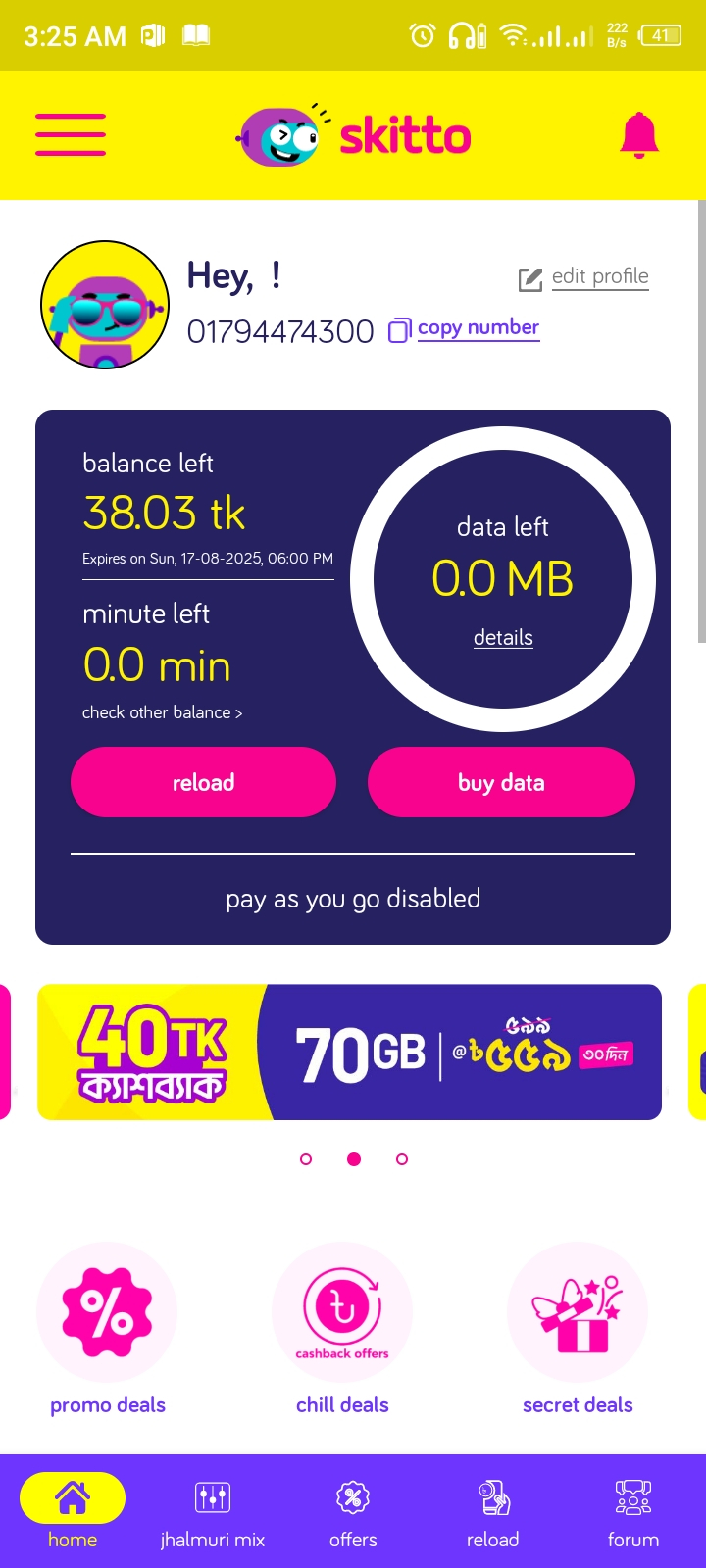
Task: Jump to the first banner dot
Action: (x=306, y=1159)
